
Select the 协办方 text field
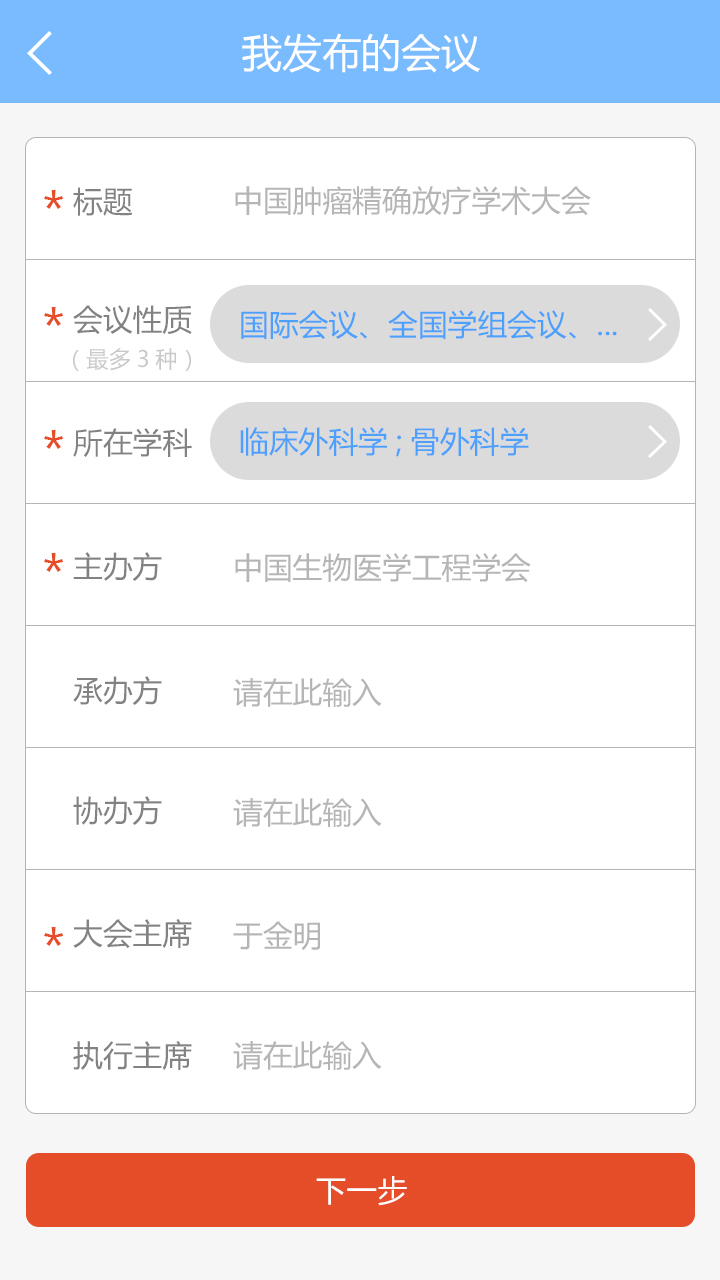point(450,812)
